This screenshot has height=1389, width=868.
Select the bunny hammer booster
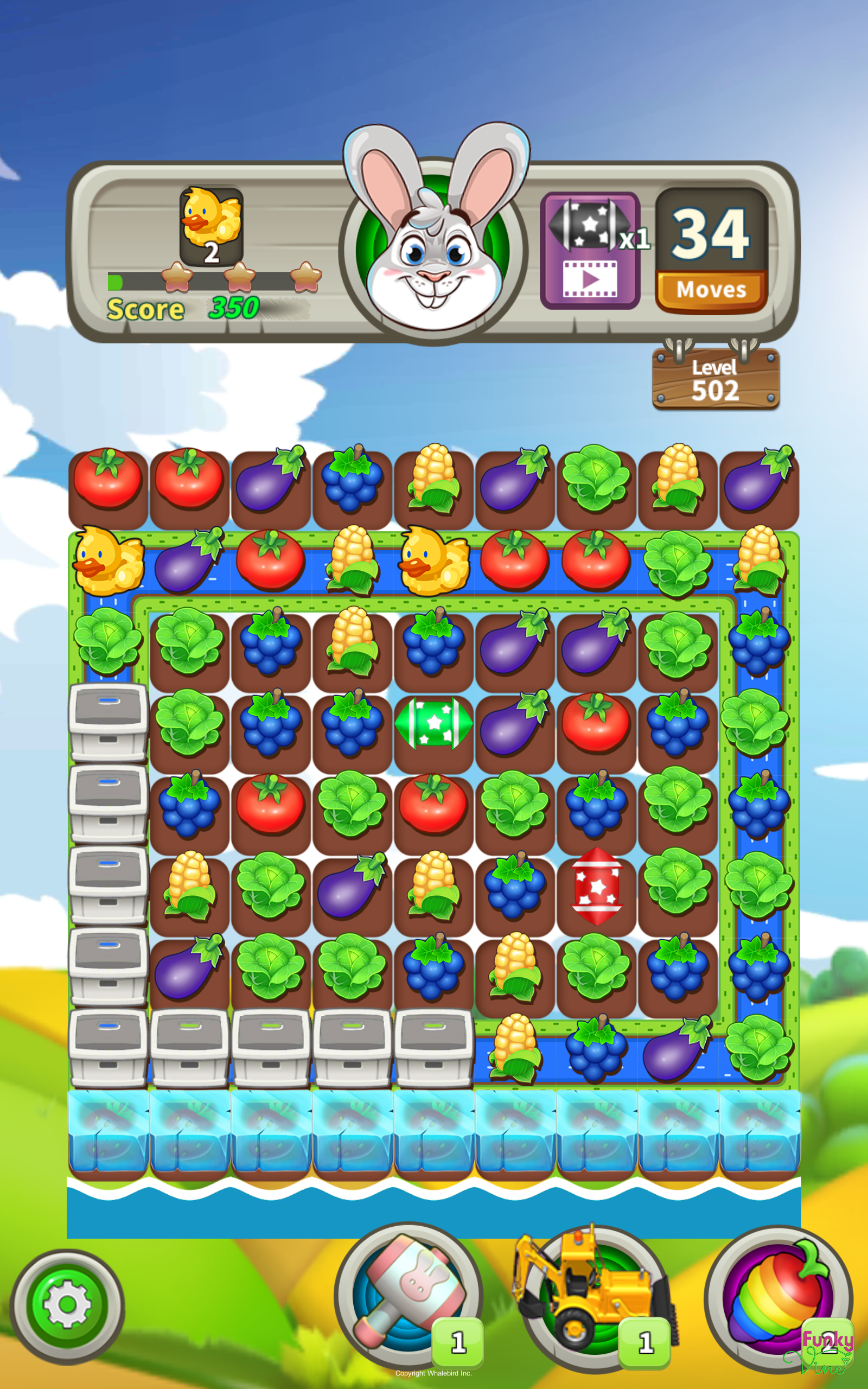click(407, 1297)
